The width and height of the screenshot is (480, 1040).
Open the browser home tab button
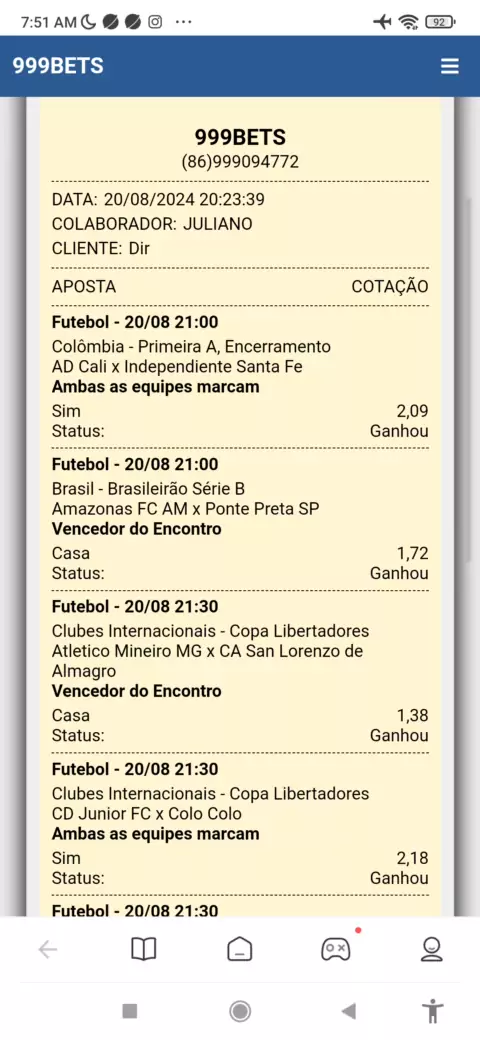pyautogui.click(x=239, y=950)
